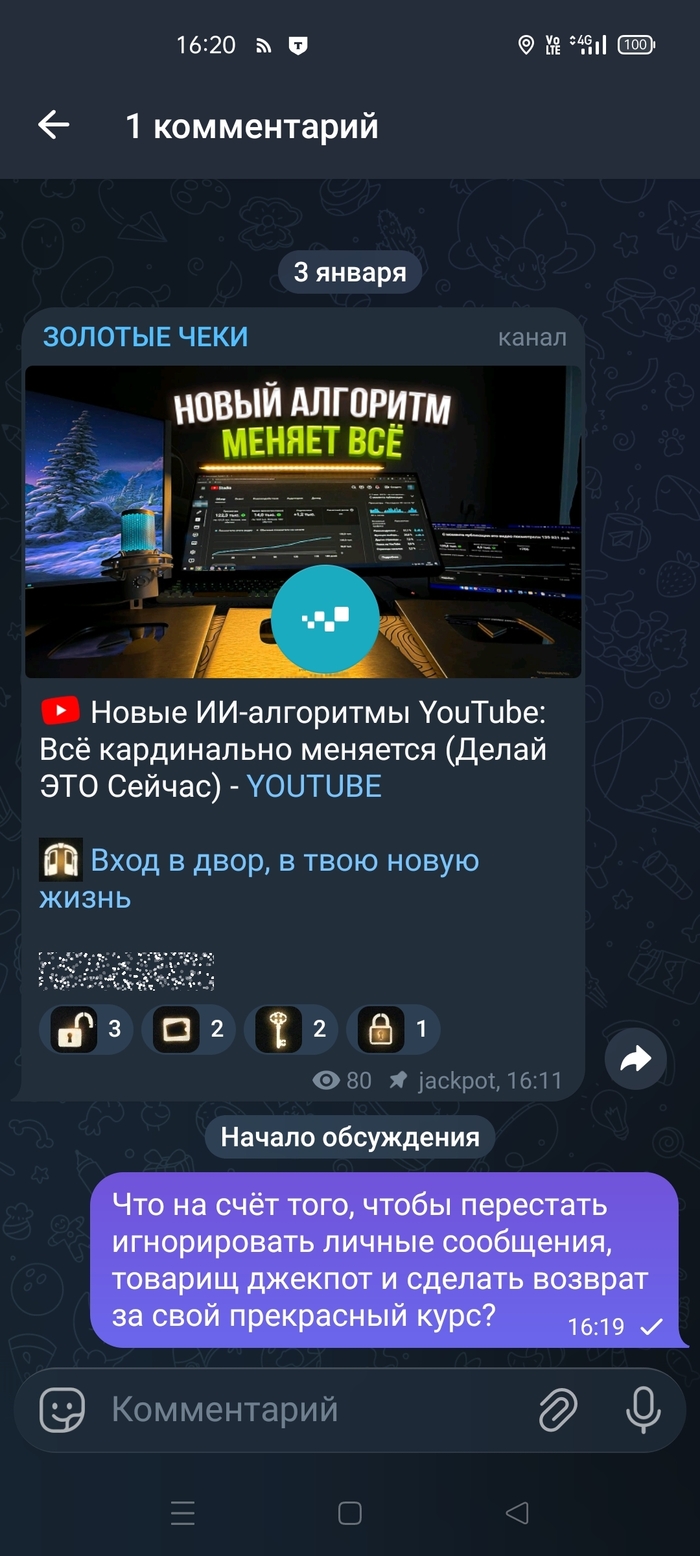This screenshot has height=1556, width=700.
Task: React with the golden key emoji
Action: [291, 1029]
